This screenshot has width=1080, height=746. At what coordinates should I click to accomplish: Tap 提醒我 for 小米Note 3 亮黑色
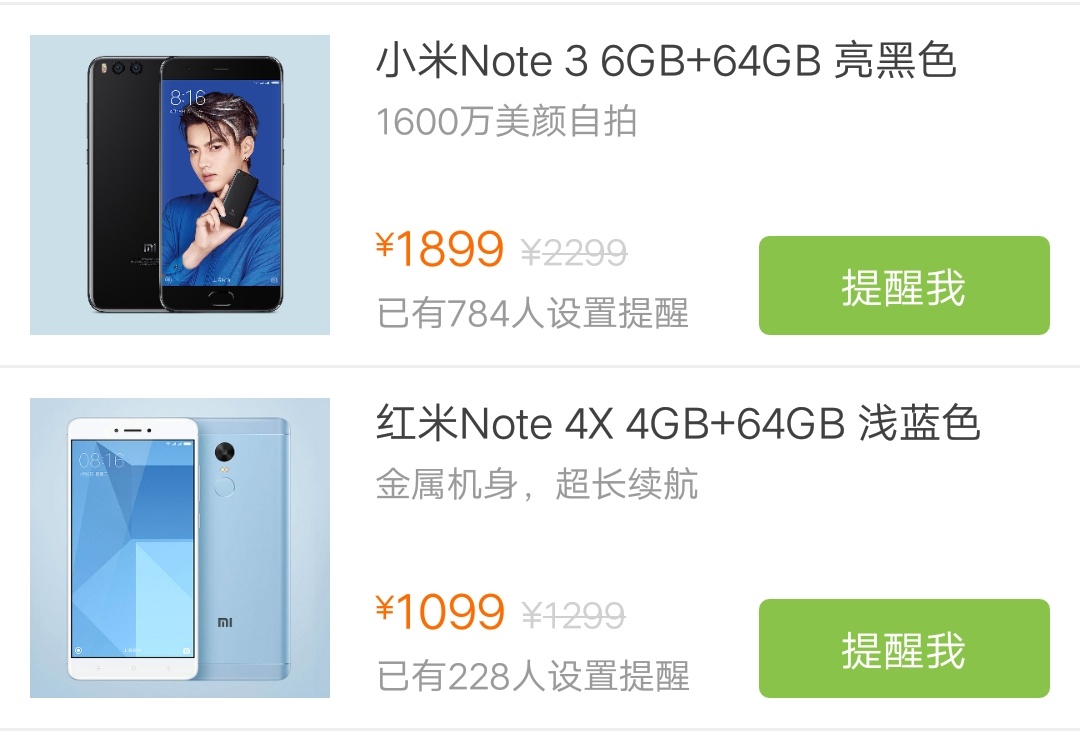pyautogui.click(x=904, y=286)
